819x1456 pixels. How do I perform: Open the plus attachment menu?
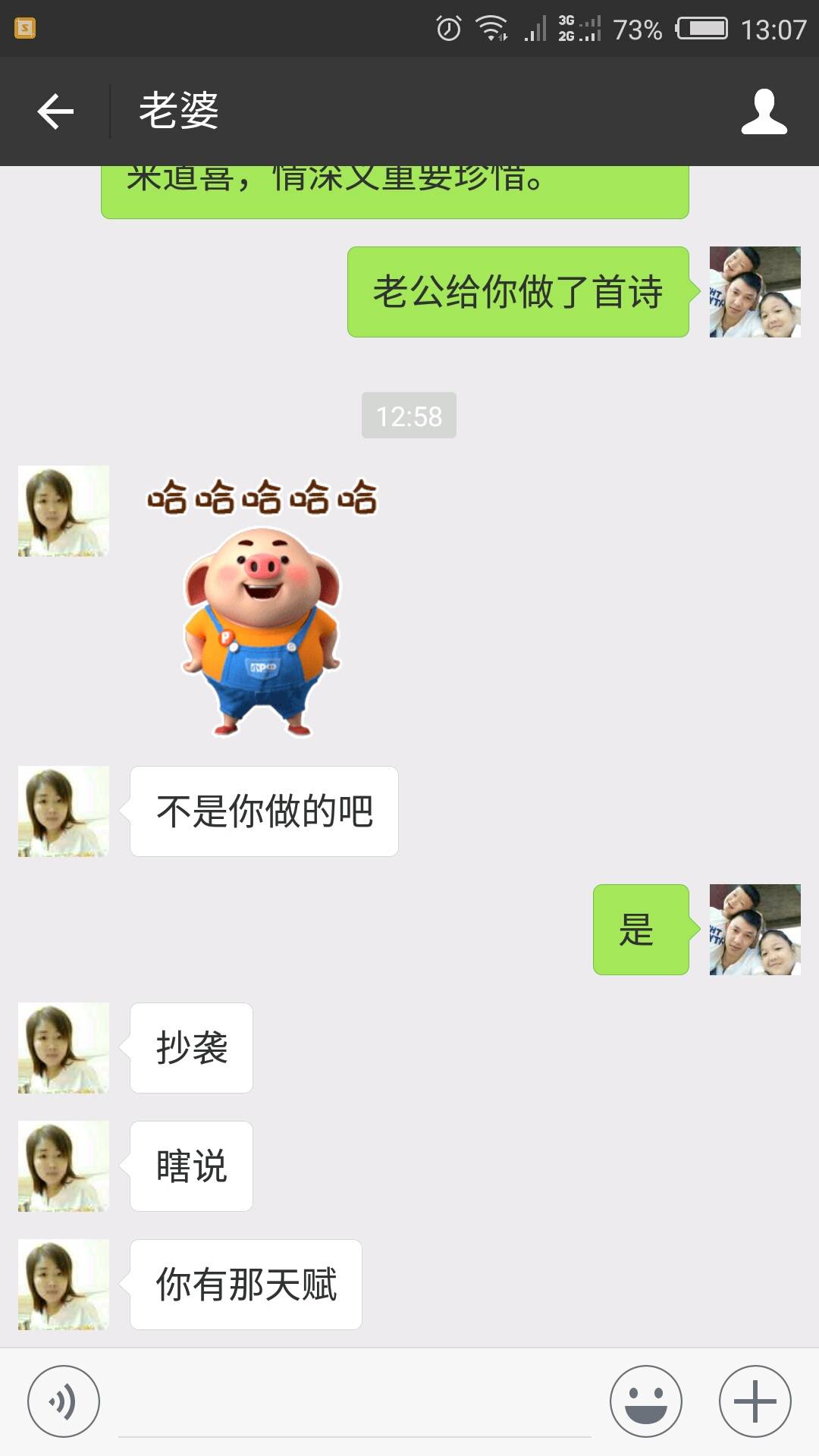755,1401
